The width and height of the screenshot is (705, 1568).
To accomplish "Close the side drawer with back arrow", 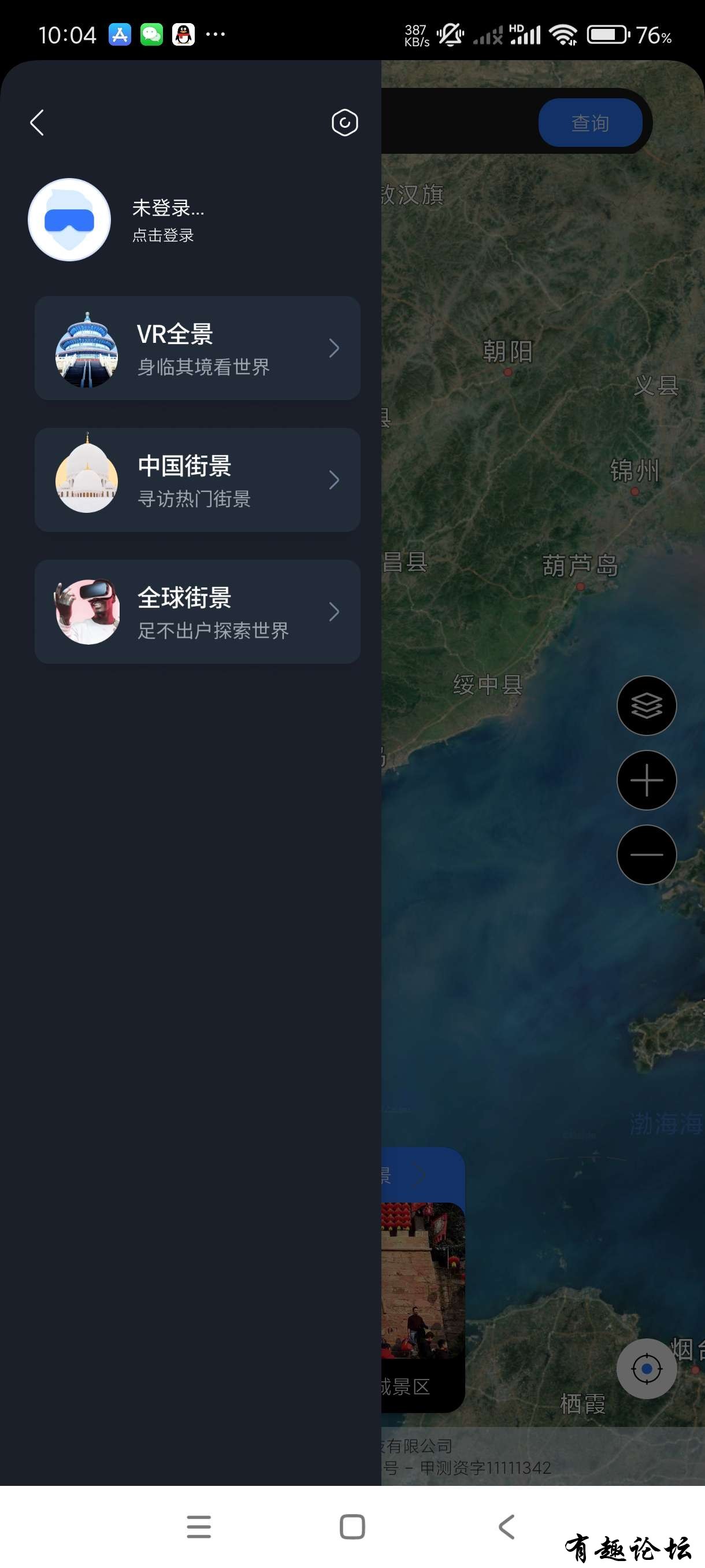I will [x=37, y=123].
